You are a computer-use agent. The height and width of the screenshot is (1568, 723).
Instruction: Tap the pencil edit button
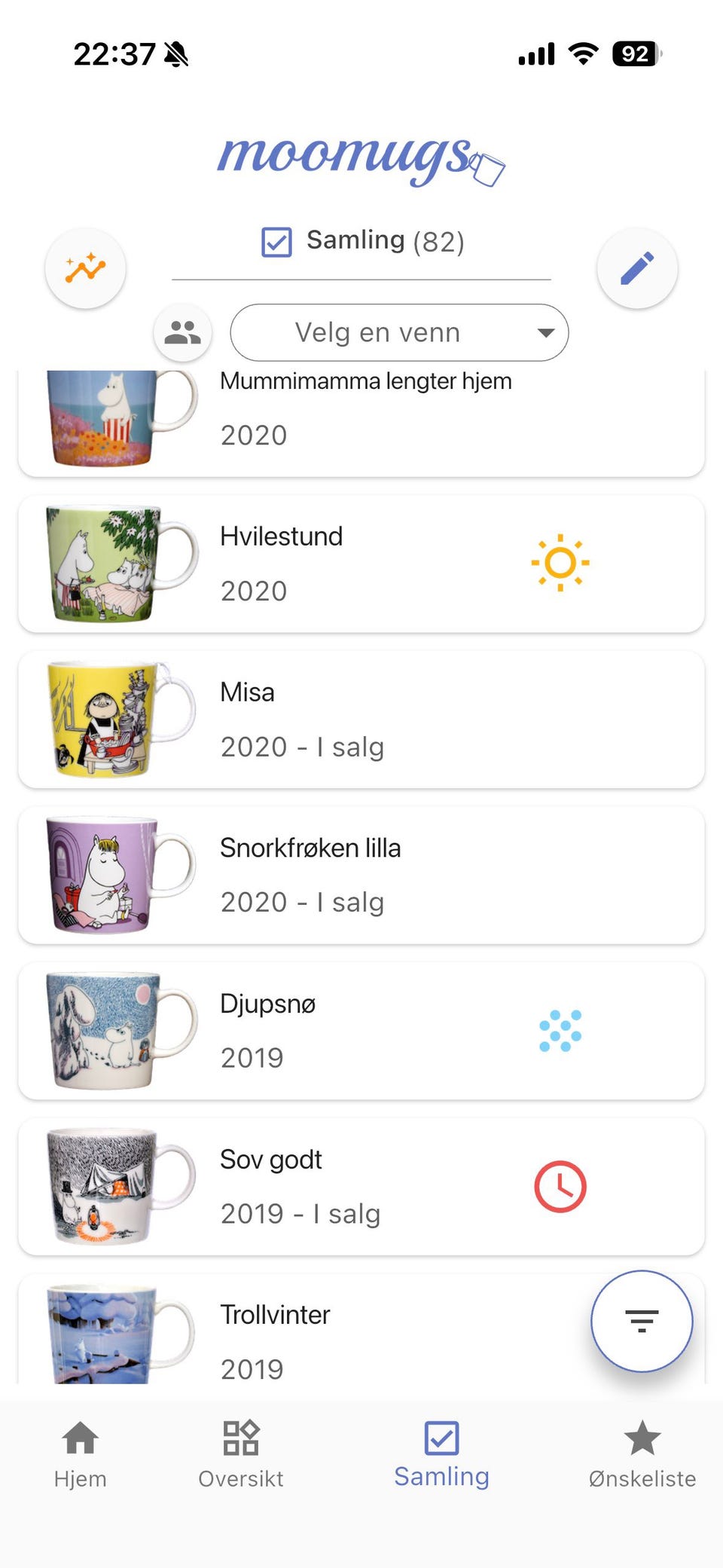pos(637,268)
